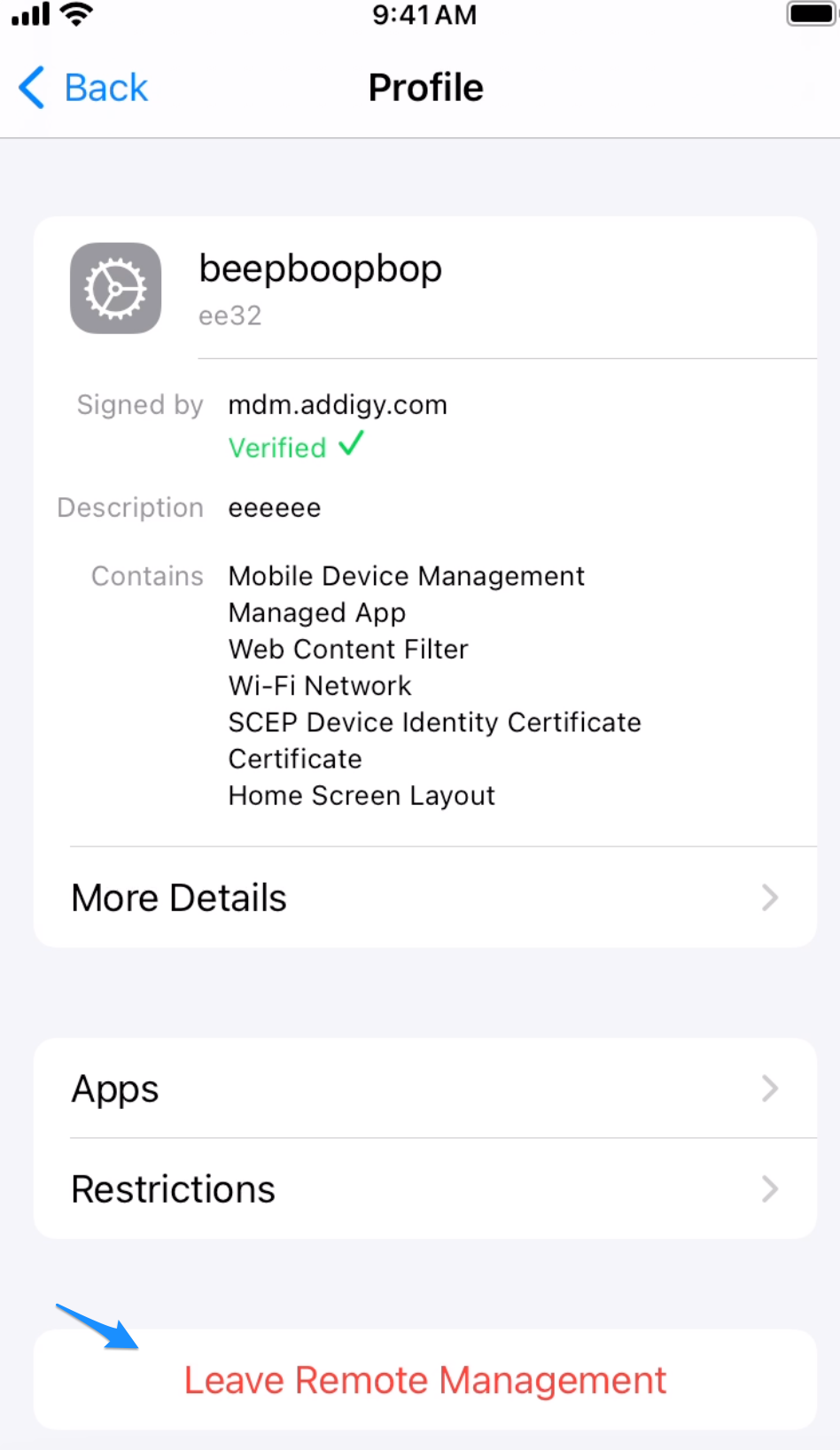Expand the Apps section
The image size is (840, 1450).
pyautogui.click(x=425, y=1088)
